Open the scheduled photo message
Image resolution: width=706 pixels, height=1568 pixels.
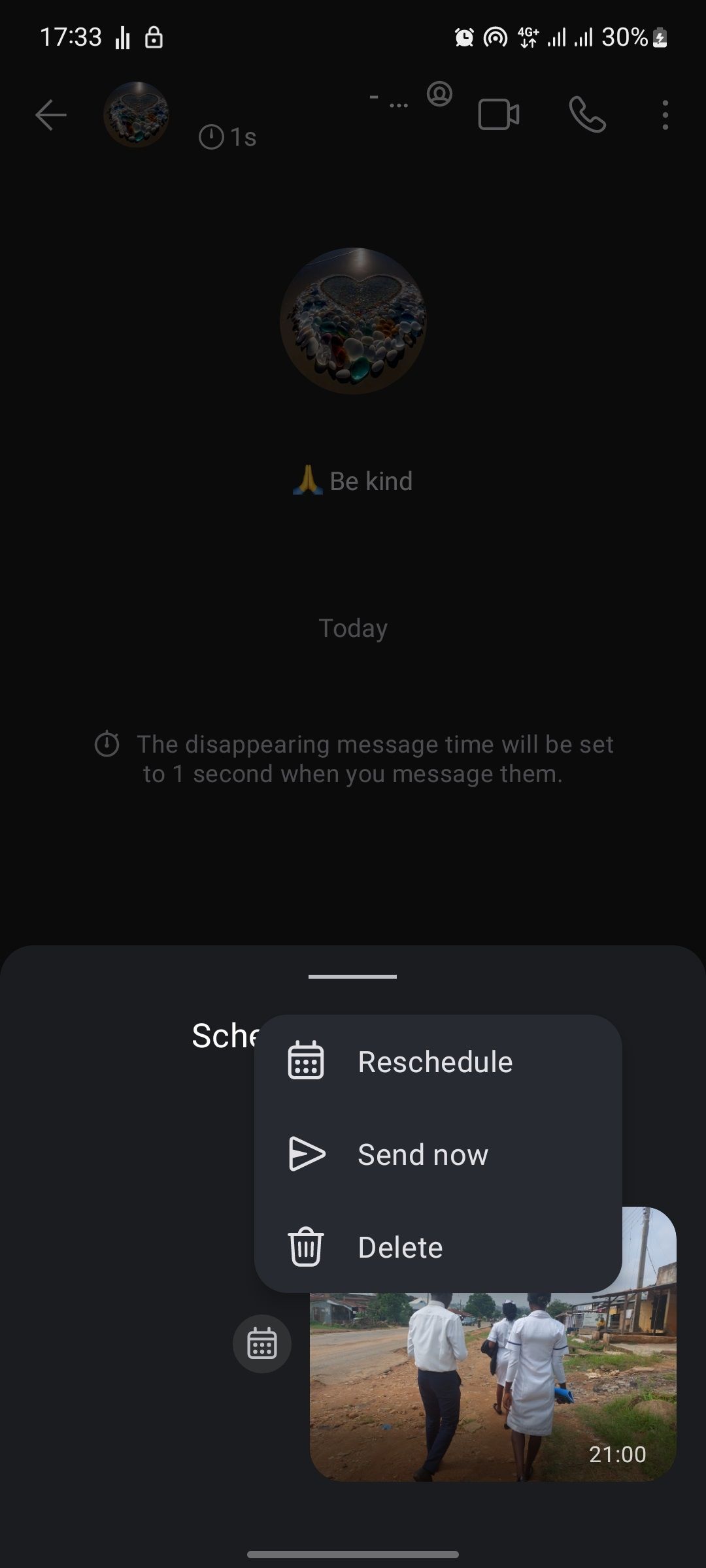493,1385
